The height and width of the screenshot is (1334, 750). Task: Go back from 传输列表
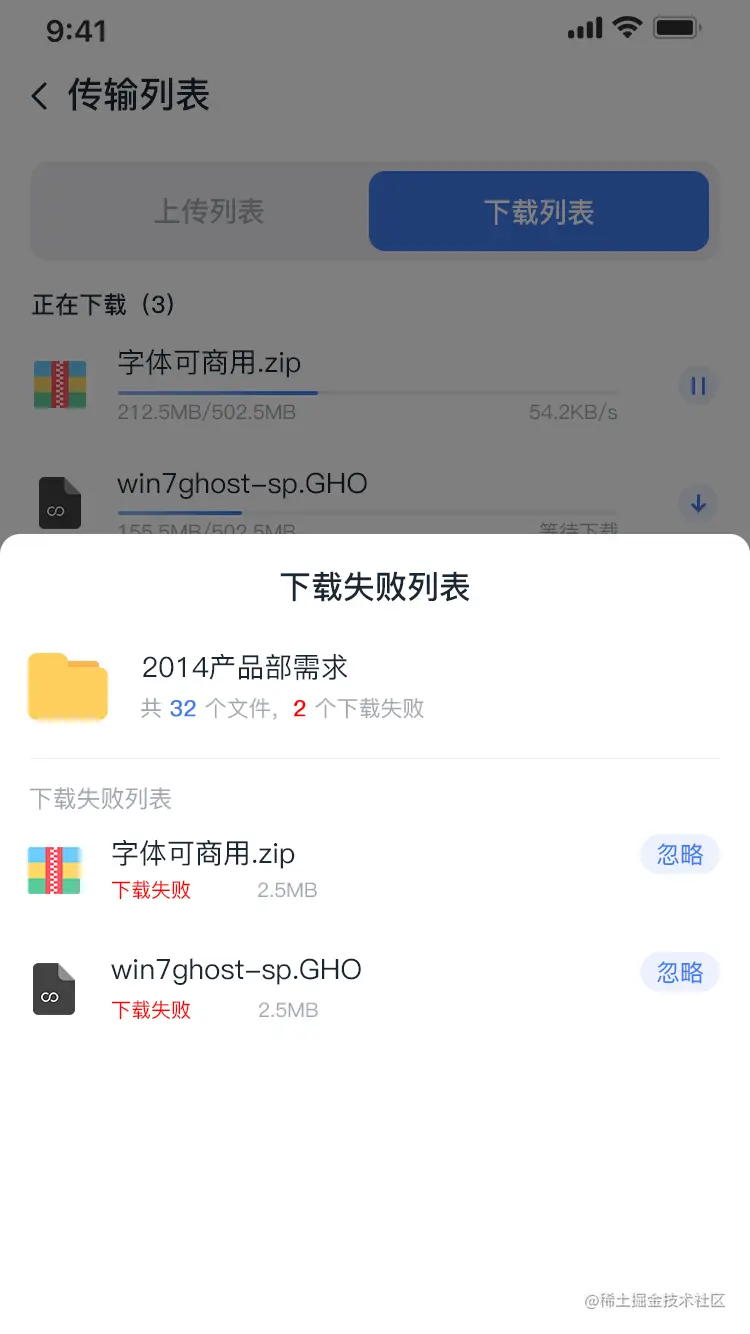(x=40, y=96)
